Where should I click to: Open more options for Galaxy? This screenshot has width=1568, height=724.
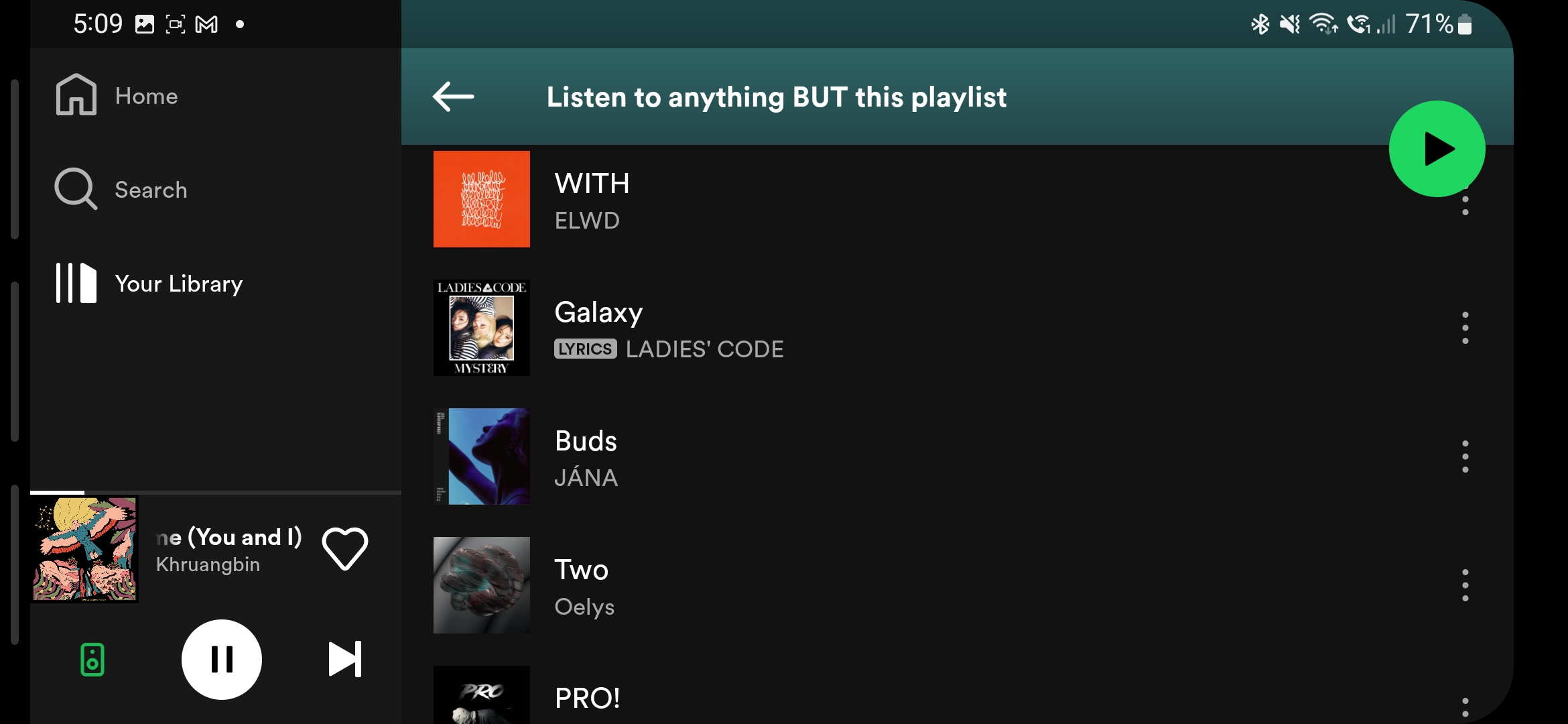click(1465, 328)
